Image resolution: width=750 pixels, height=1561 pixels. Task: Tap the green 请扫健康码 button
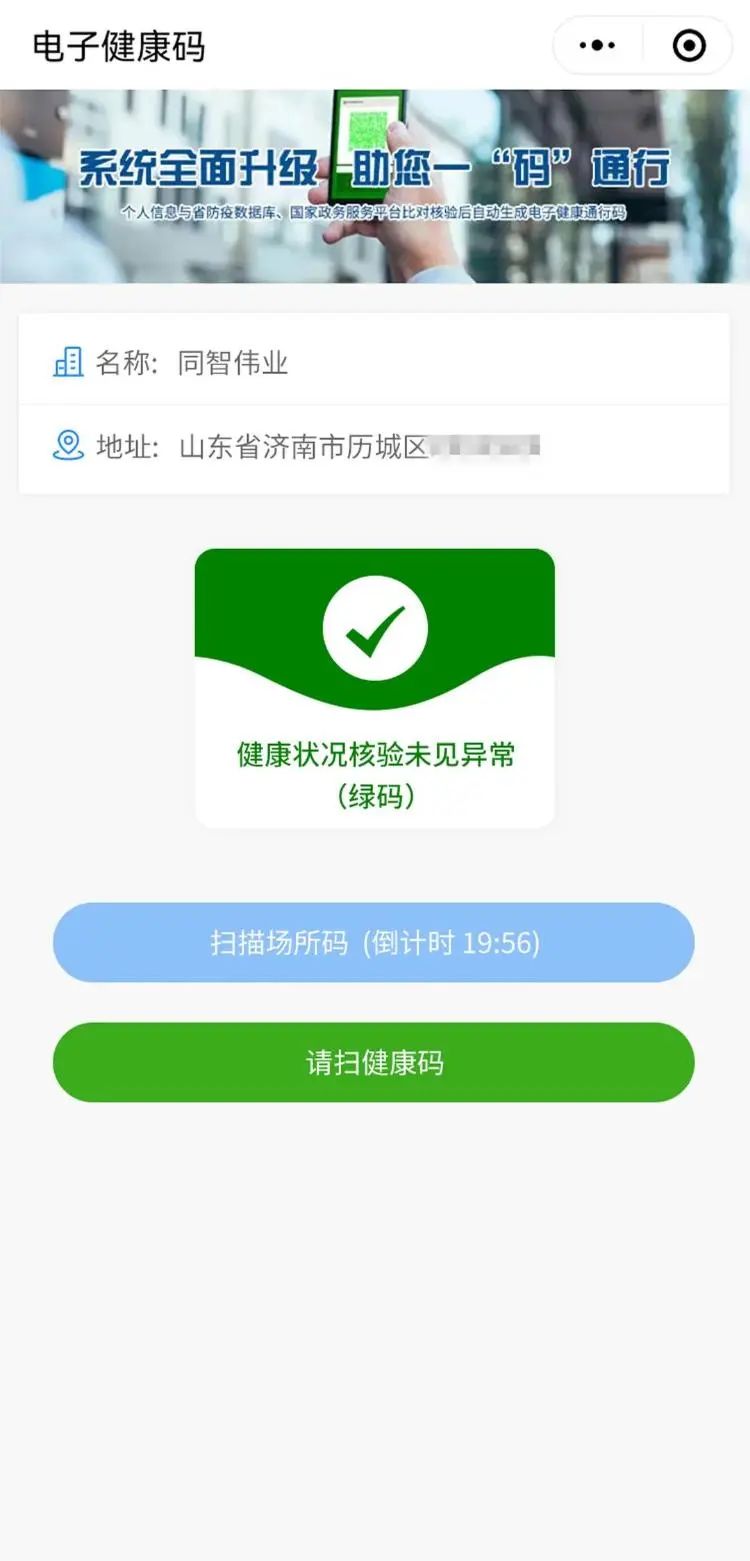point(374,1062)
